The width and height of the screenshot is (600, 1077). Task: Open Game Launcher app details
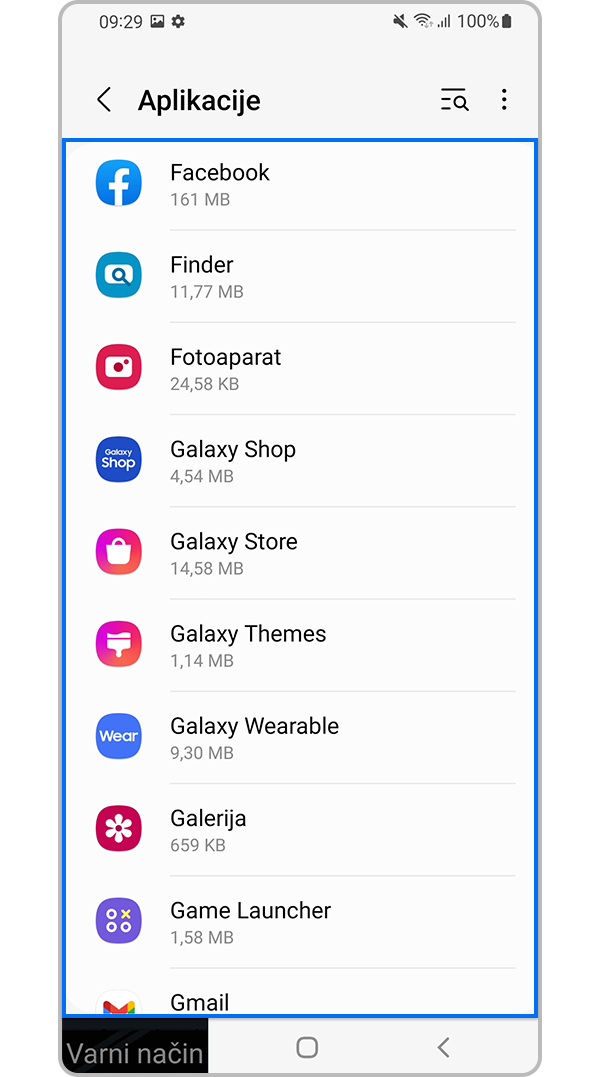300,922
